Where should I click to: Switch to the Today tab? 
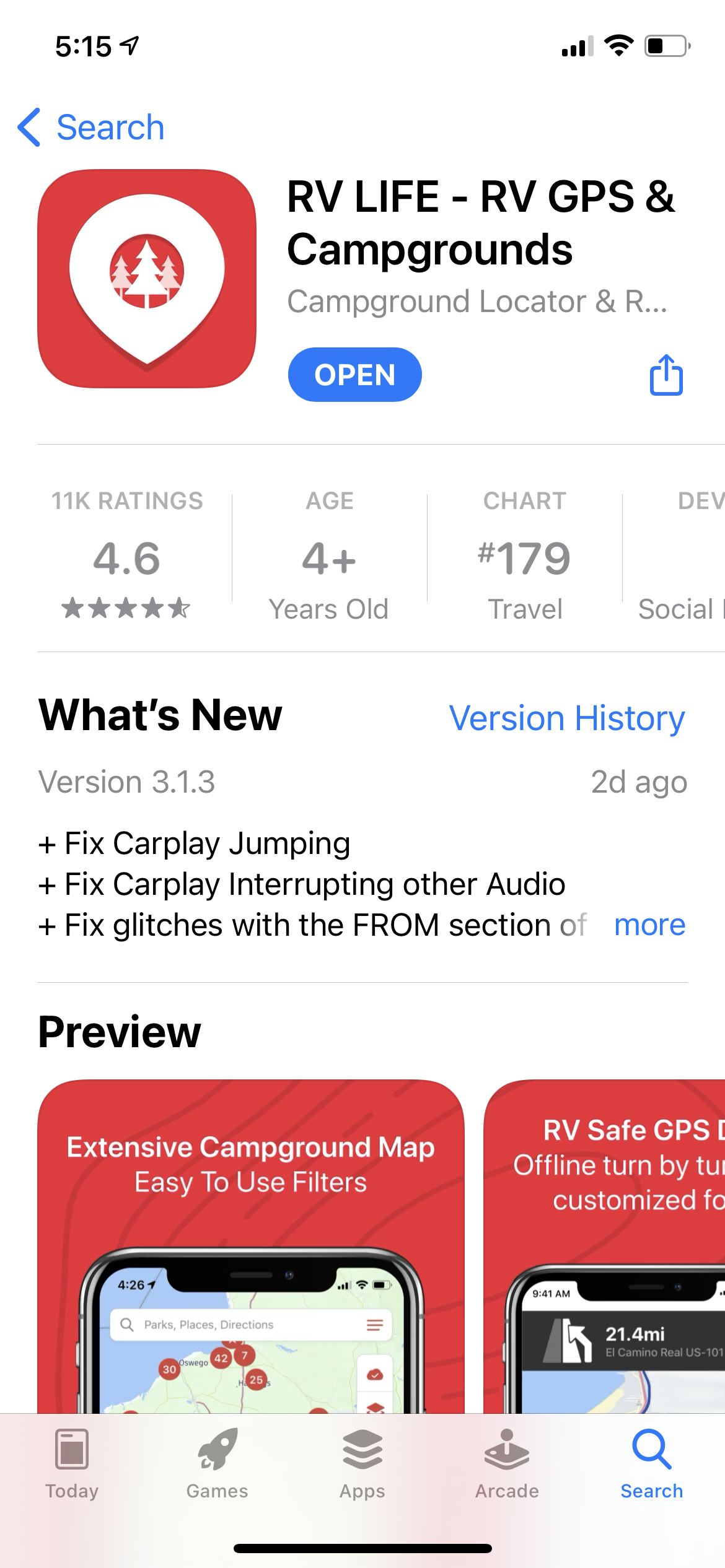[72, 1464]
